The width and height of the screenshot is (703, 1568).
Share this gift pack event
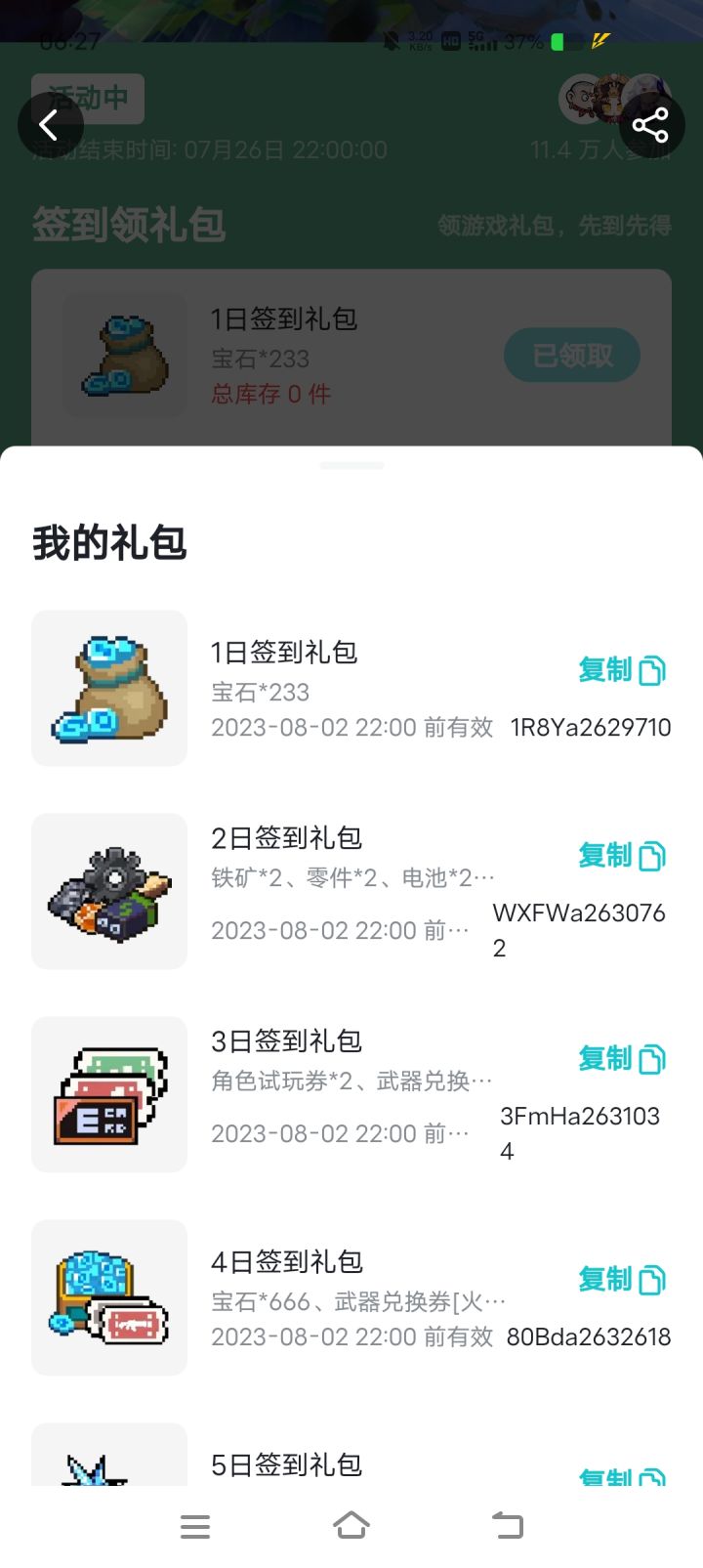point(650,125)
